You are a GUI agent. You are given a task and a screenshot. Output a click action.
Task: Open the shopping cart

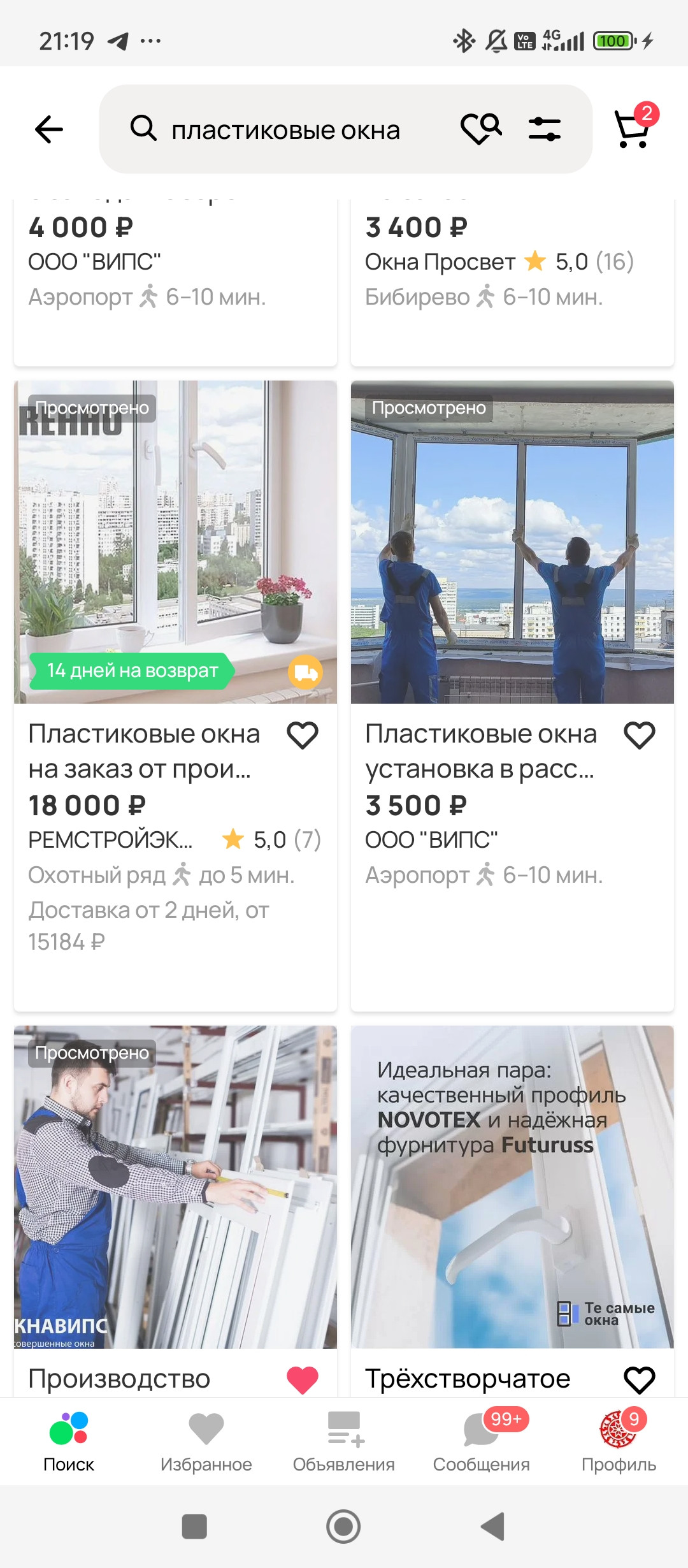[633, 129]
